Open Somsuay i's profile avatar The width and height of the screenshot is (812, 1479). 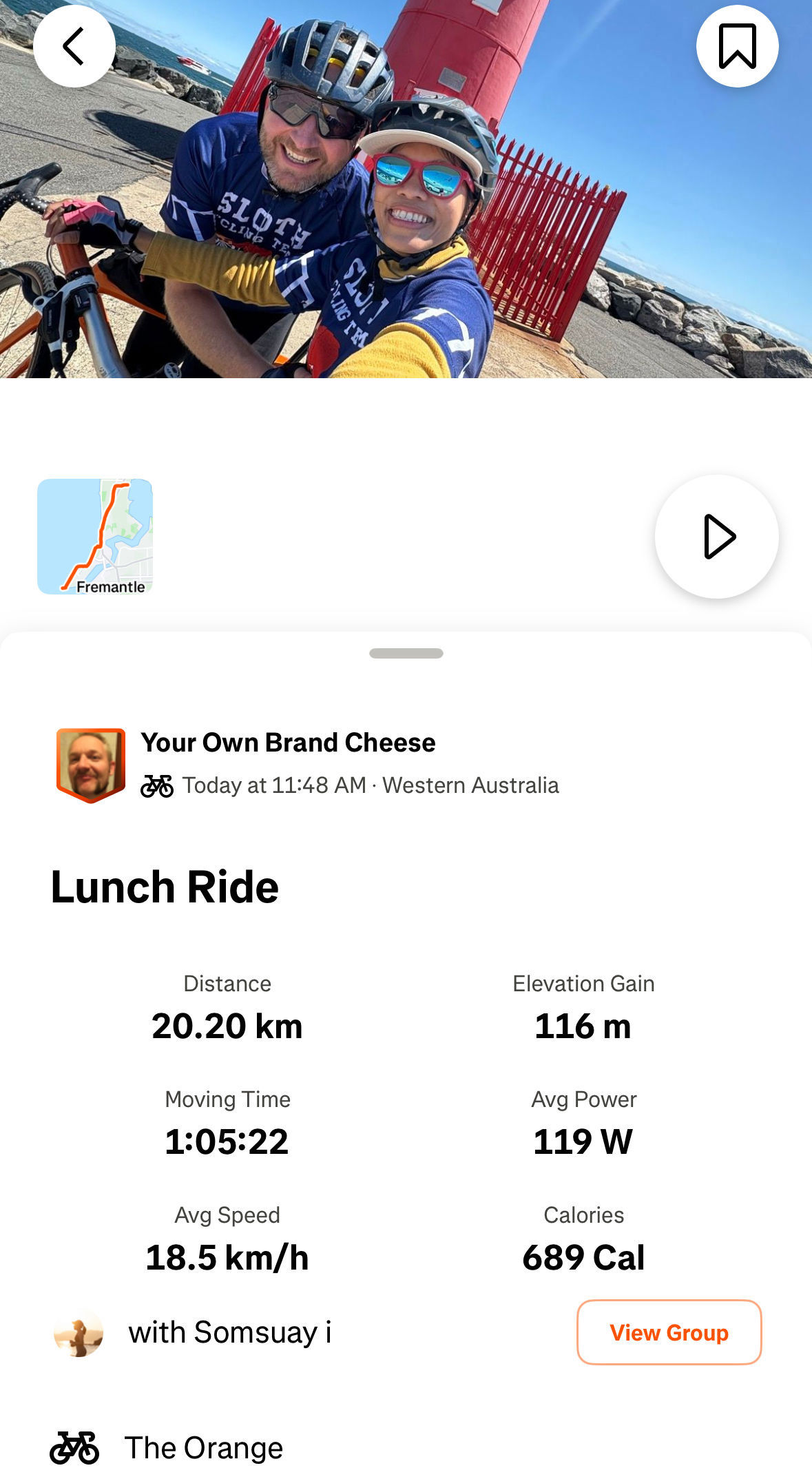point(79,1332)
